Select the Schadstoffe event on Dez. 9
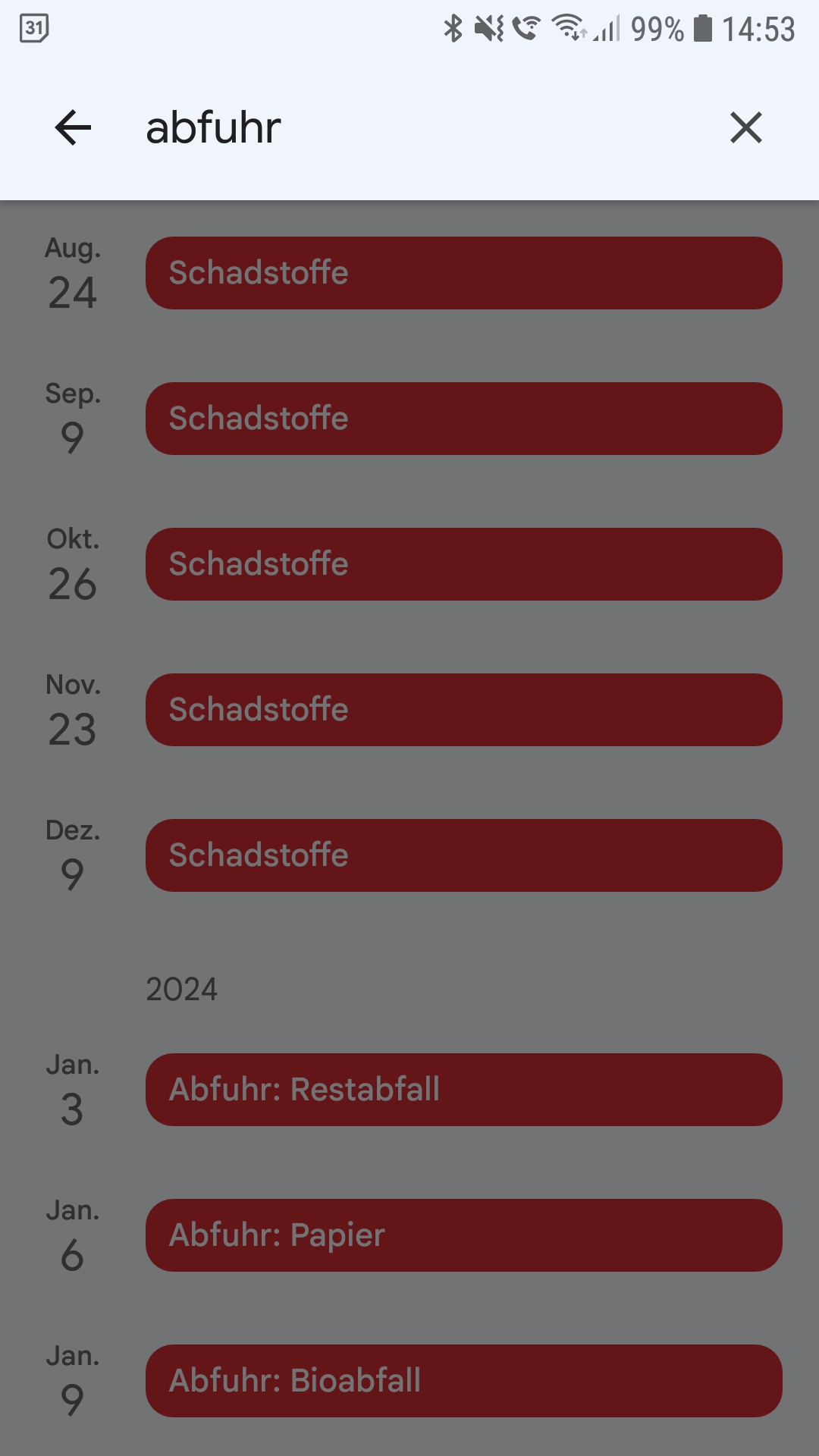819x1456 pixels. tap(463, 855)
